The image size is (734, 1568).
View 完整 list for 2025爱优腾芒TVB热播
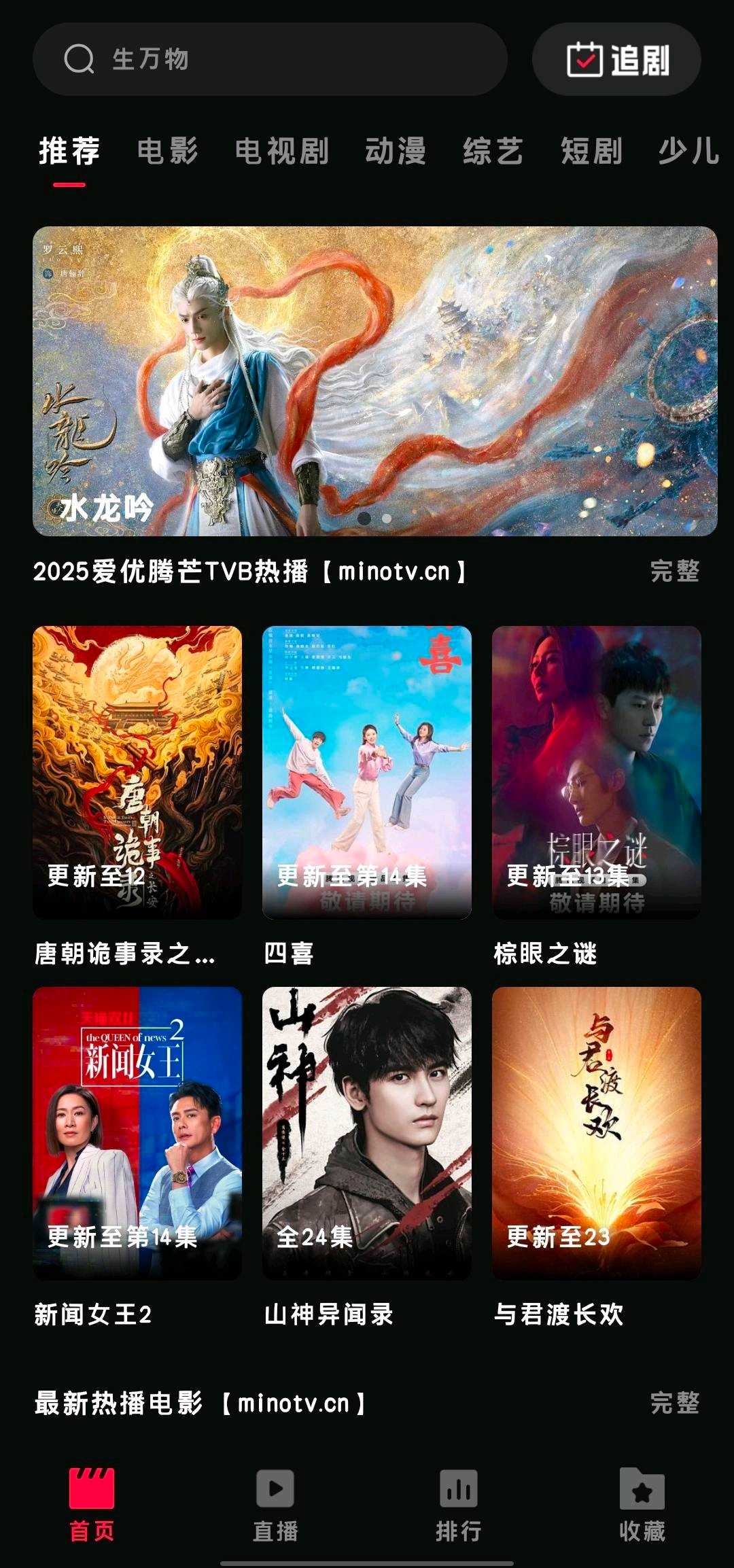(x=674, y=571)
